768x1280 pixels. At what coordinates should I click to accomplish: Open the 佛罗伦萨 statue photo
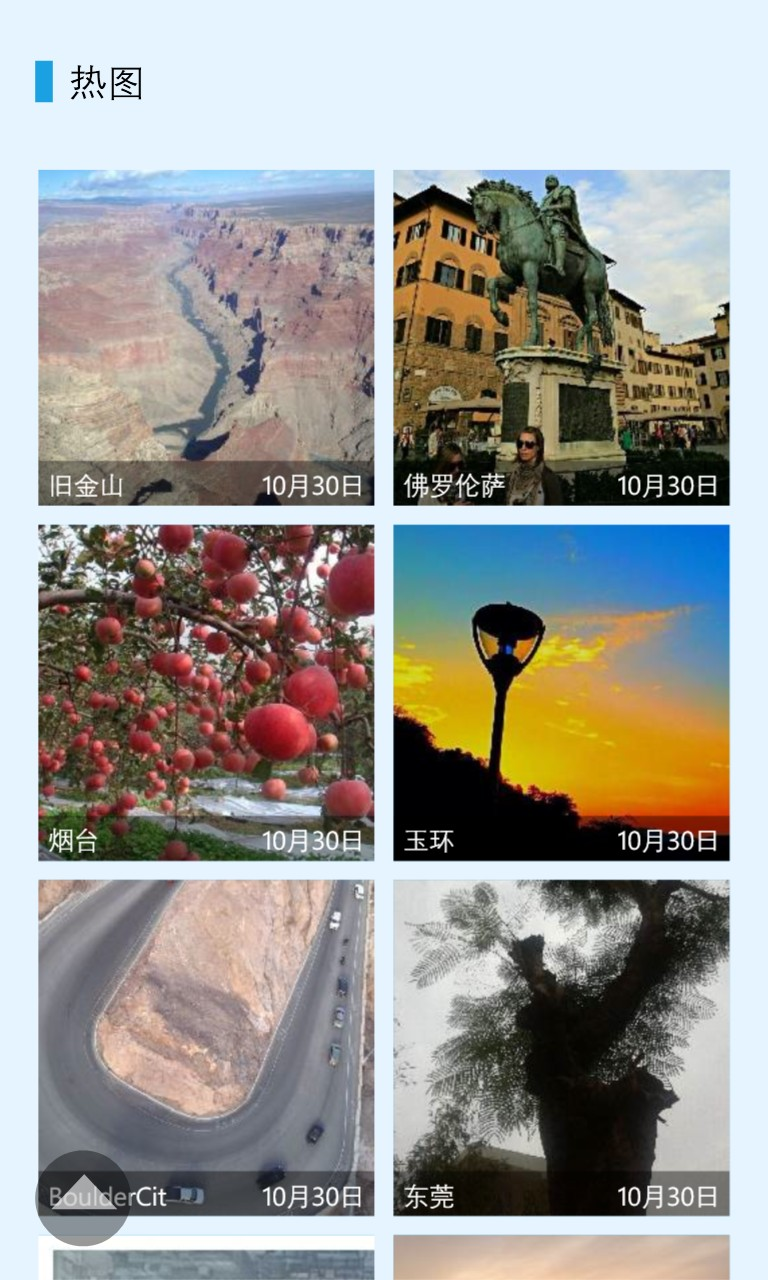click(561, 337)
